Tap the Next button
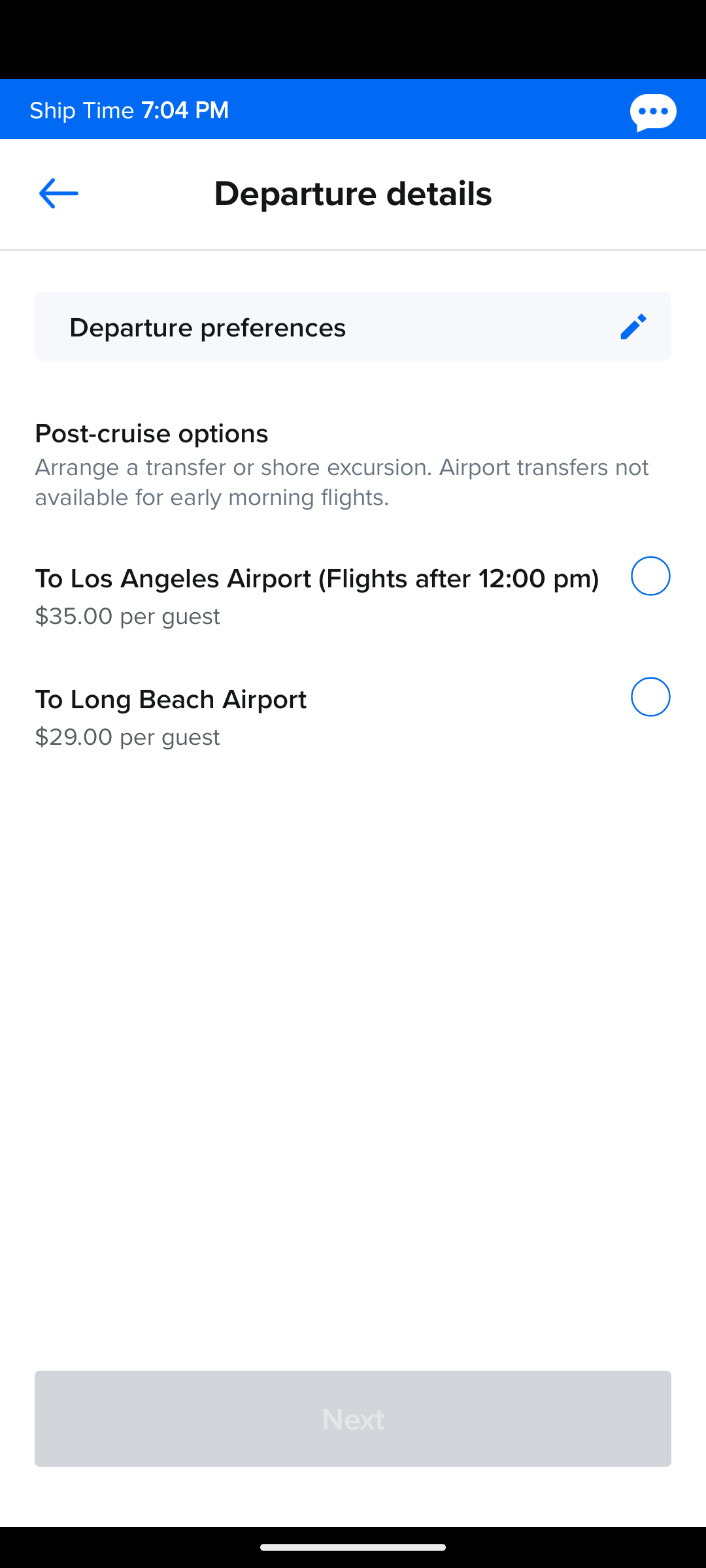The image size is (706, 1568). click(353, 1418)
